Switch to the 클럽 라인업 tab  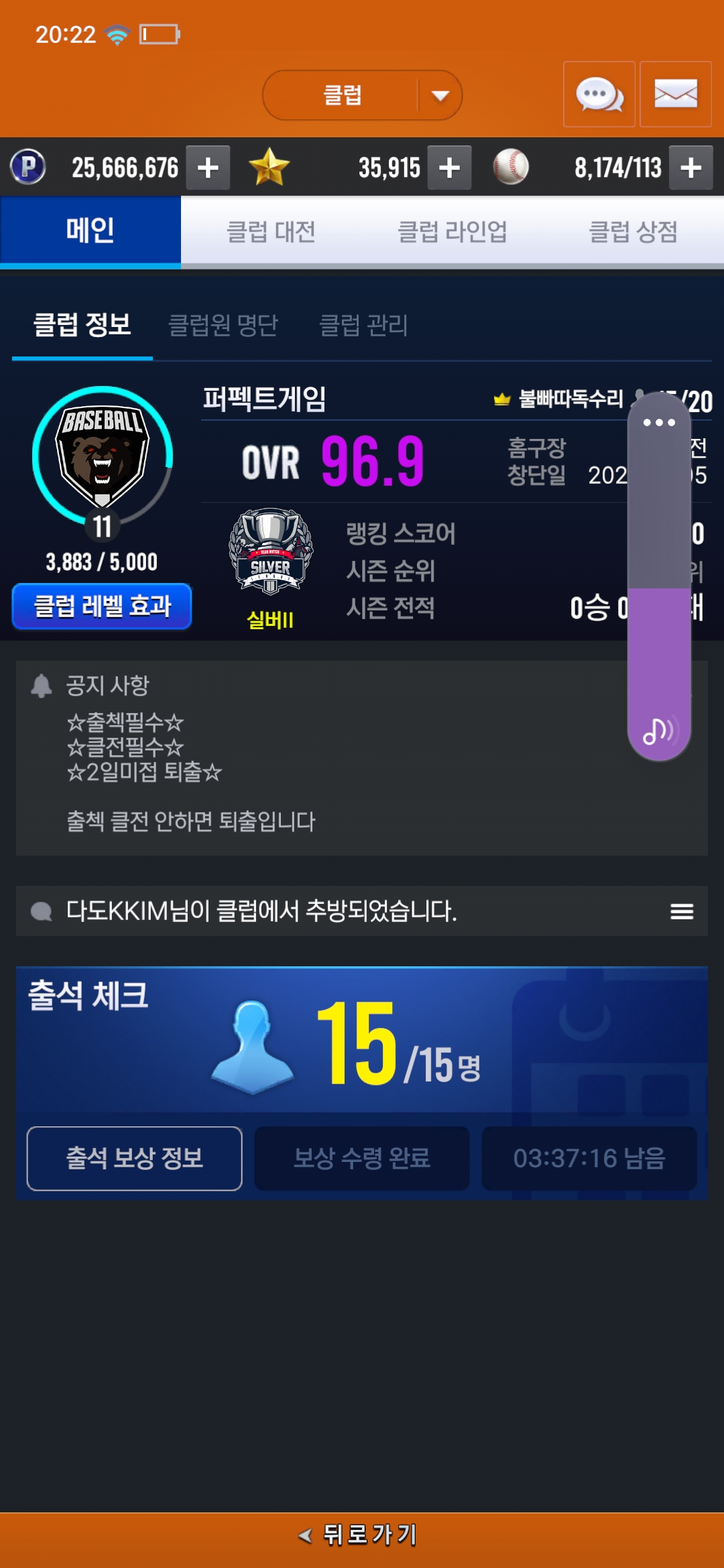pos(452,232)
